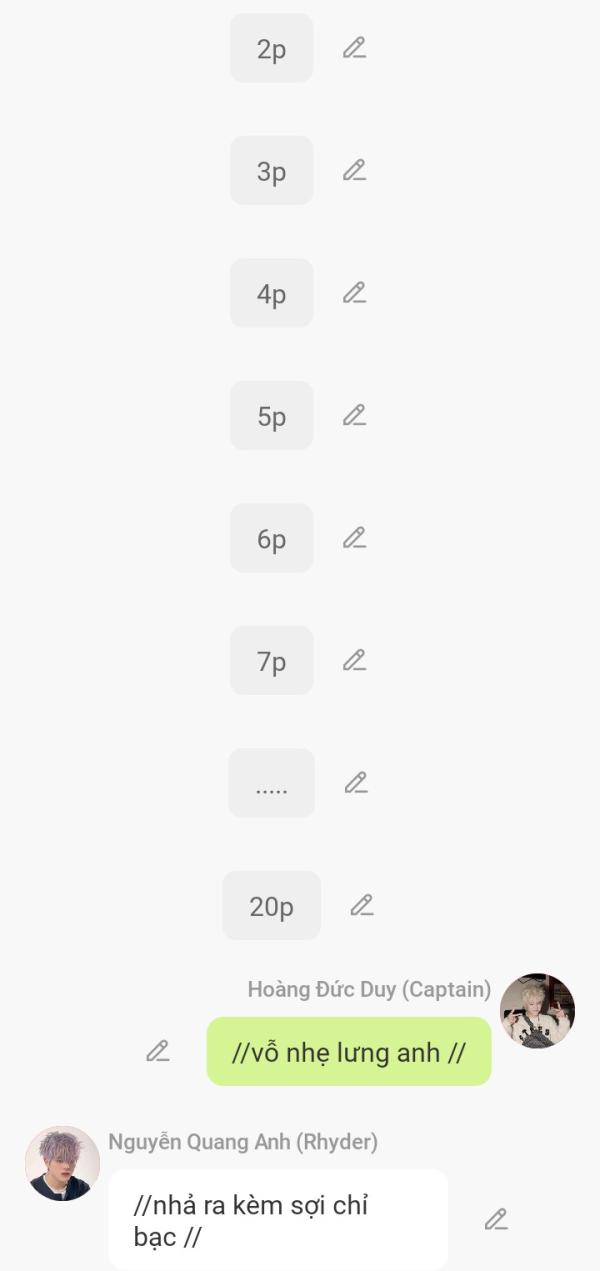Edit the "//nhả ra kèm sợi chỉ bạc //" message
600x1271 pixels.
496,1219
